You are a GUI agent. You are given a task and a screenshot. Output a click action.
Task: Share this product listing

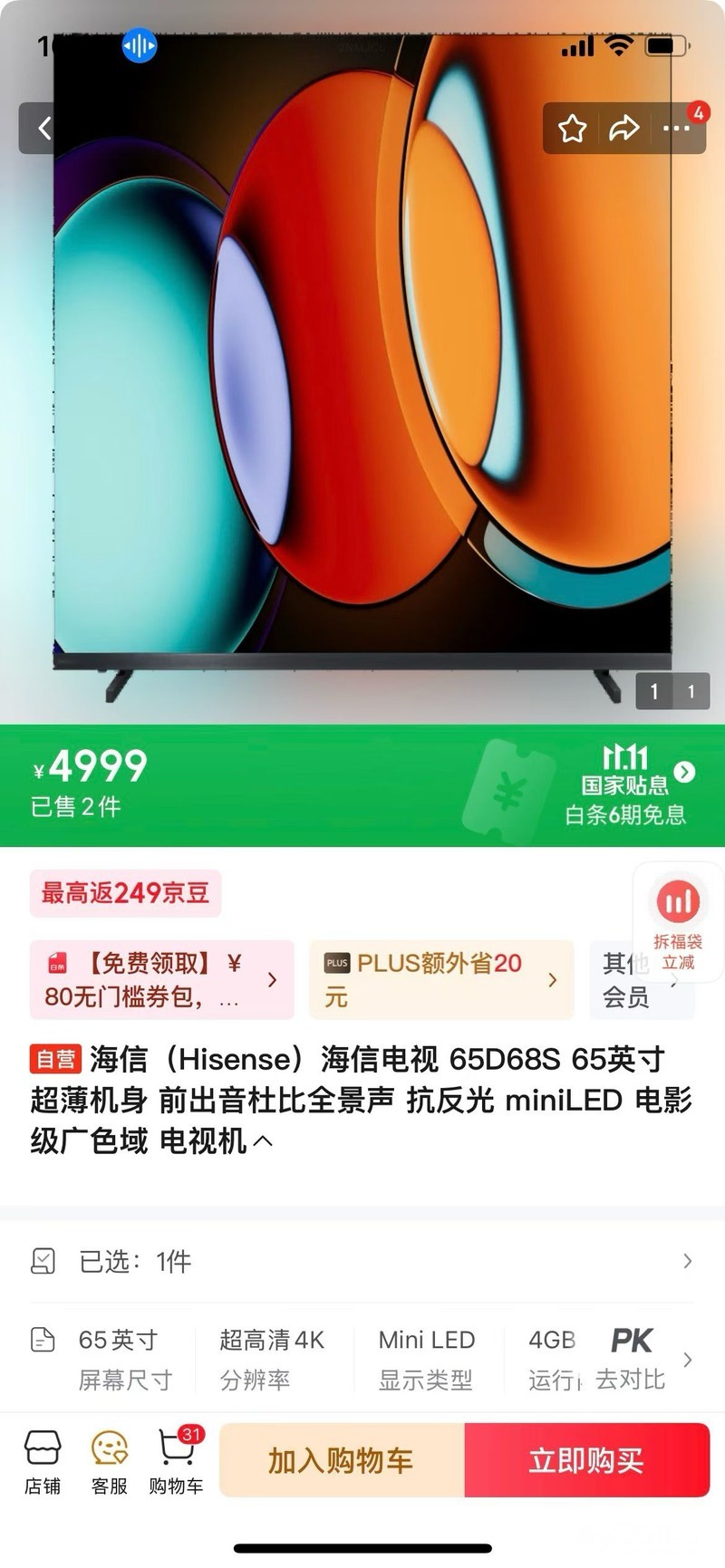(x=623, y=129)
